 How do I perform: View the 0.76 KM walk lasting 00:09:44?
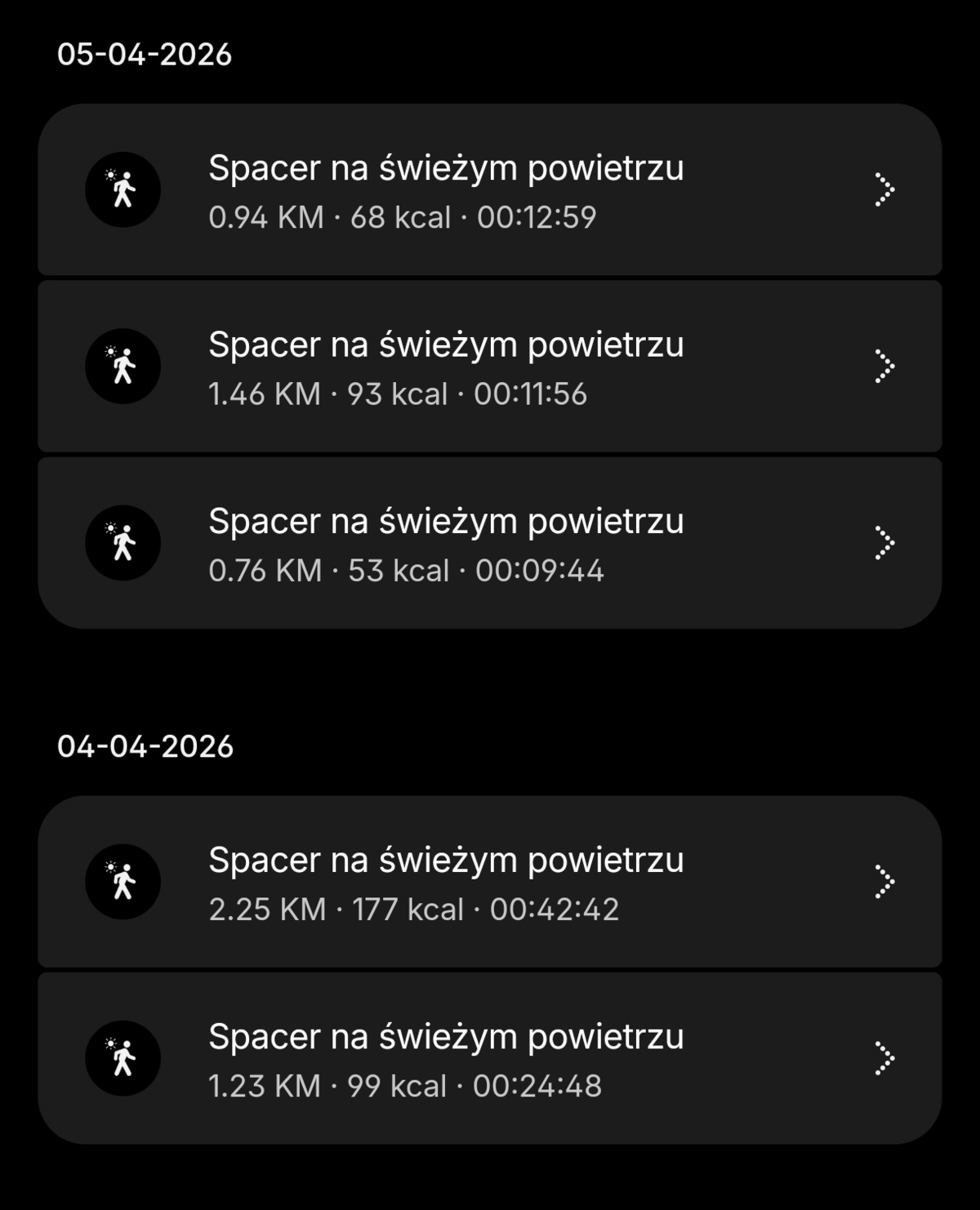(490, 543)
